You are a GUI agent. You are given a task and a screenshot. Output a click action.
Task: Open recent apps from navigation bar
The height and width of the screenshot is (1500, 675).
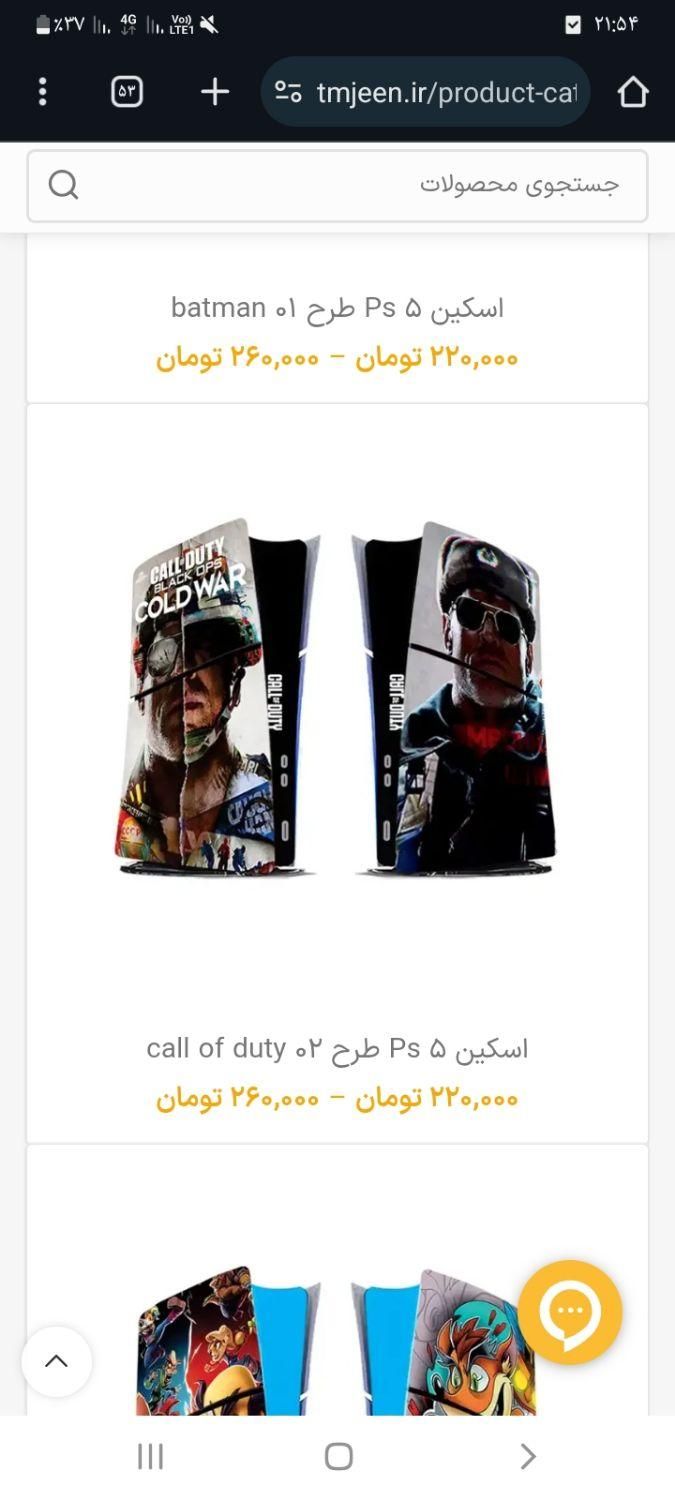click(x=150, y=1457)
